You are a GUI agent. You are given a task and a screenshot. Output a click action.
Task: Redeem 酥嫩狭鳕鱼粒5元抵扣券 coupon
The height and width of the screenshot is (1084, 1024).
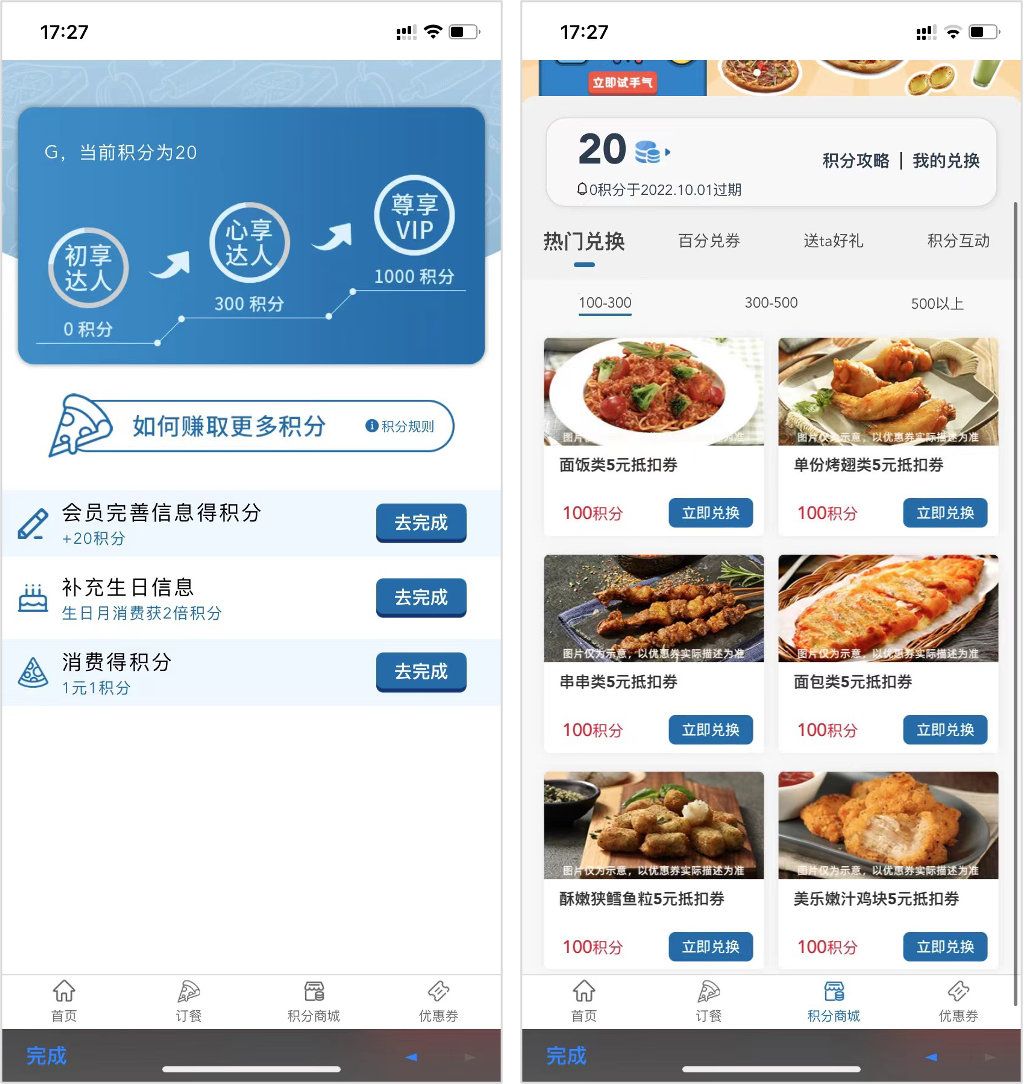pos(711,947)
